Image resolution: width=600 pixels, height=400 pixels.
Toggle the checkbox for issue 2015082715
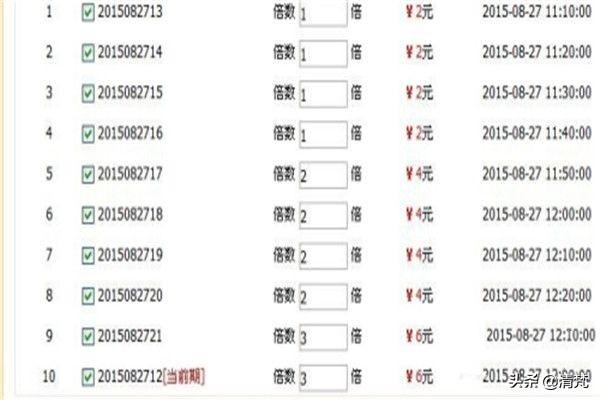pyautogui.click(x=89, y=93)
